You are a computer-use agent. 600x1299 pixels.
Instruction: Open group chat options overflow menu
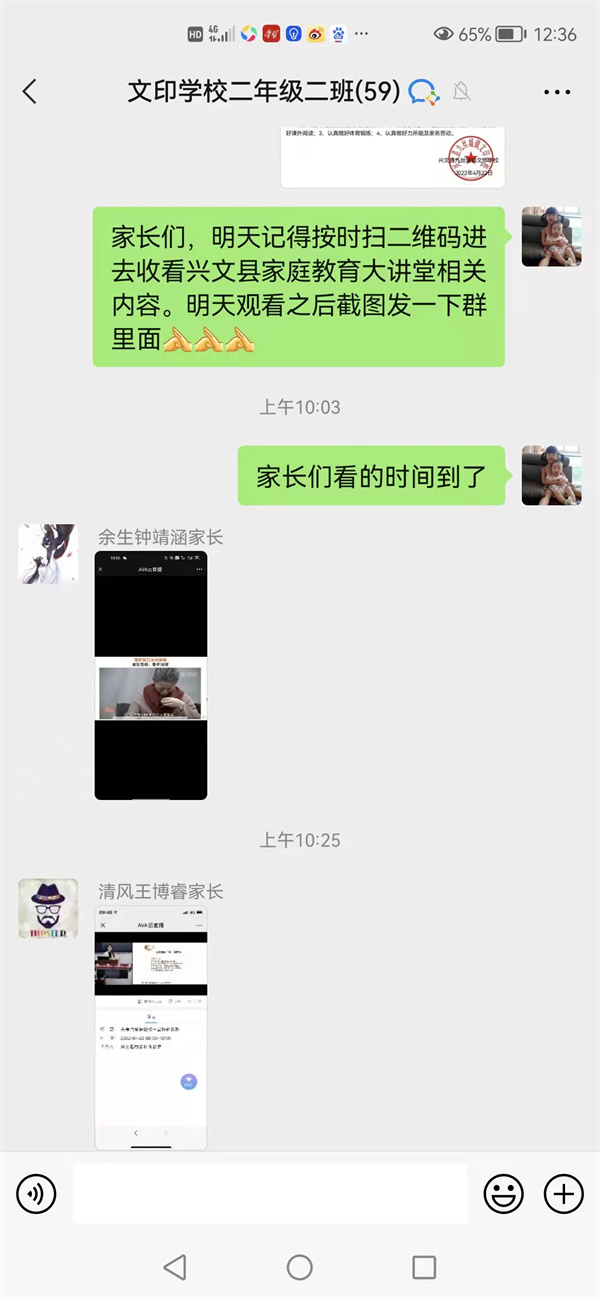(x=557, y=92)
